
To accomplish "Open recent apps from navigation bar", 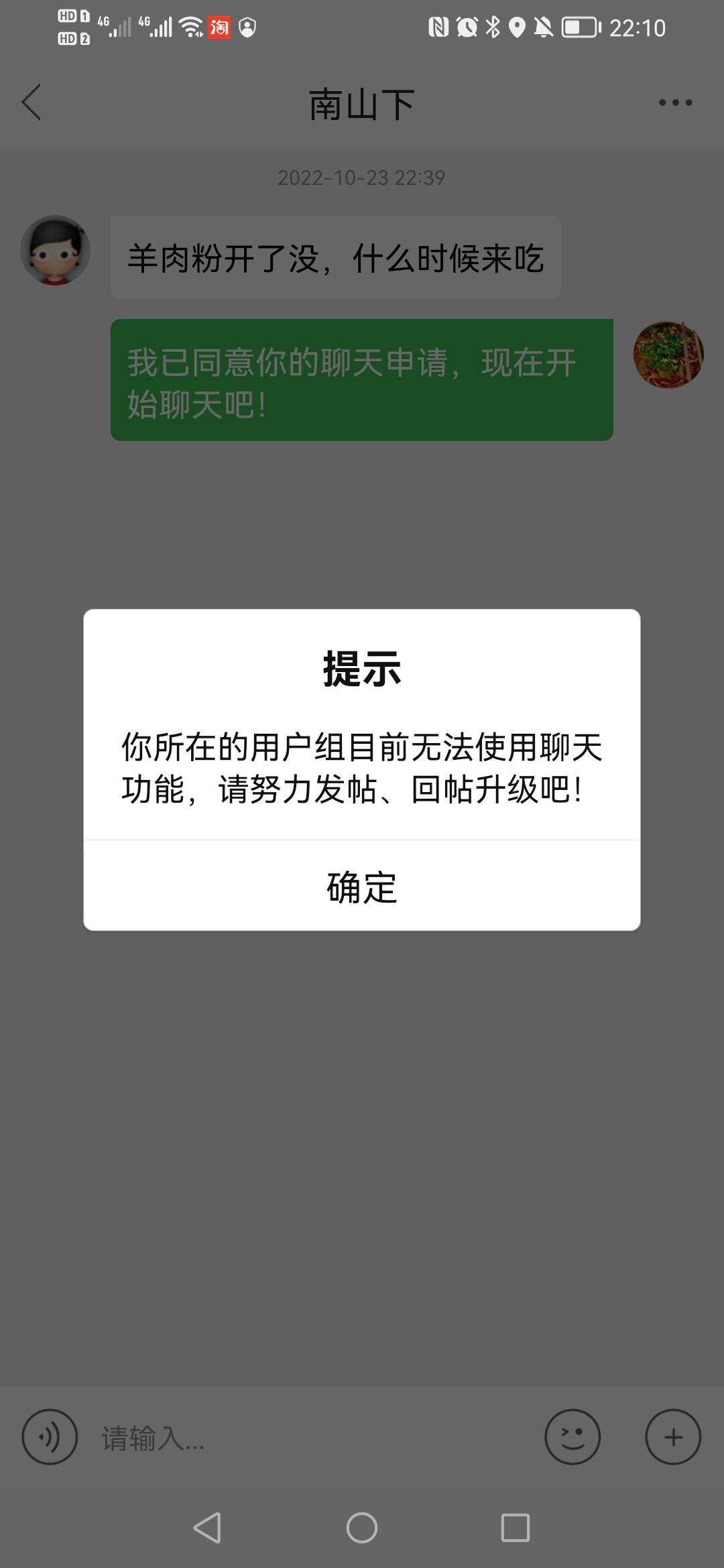I will tap(515, 1528).
